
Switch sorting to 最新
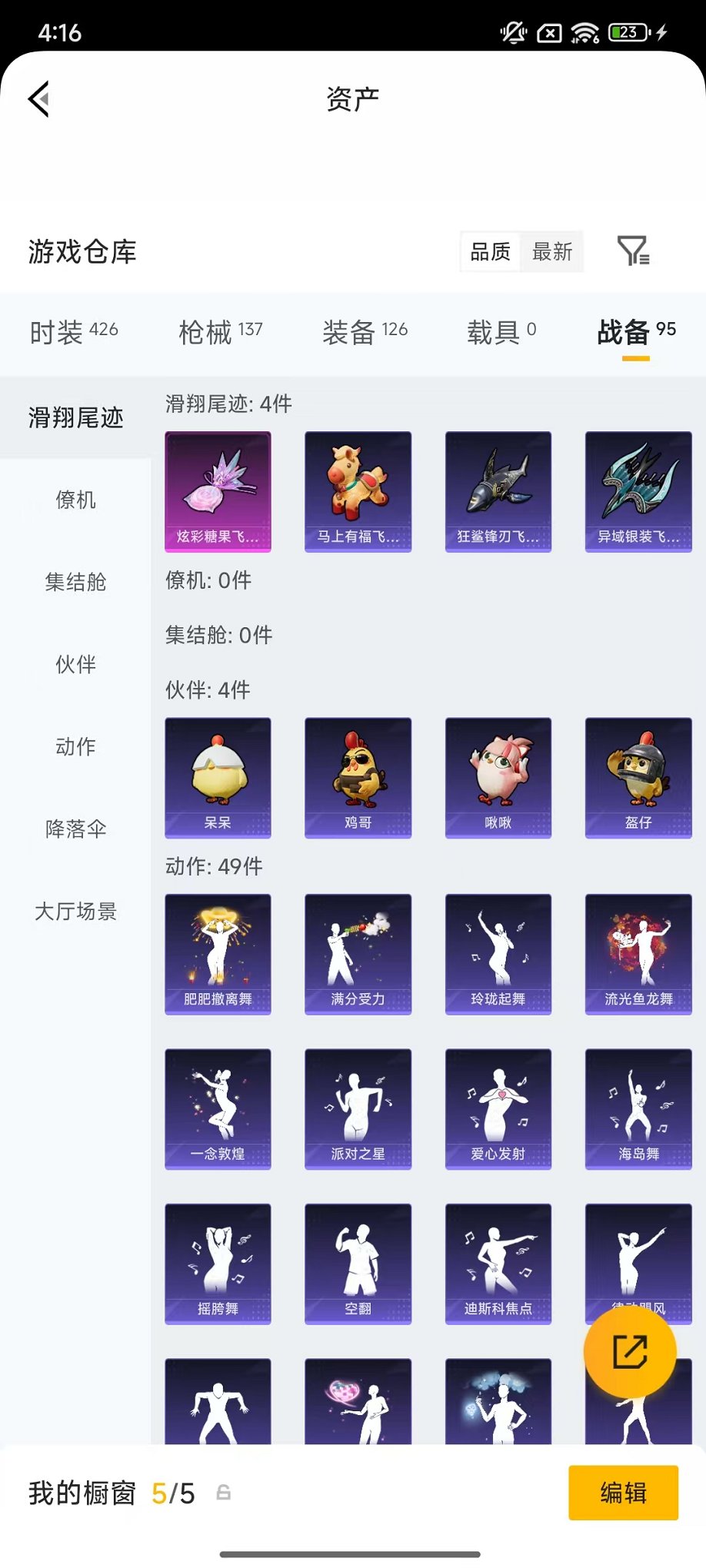[552, 251]
